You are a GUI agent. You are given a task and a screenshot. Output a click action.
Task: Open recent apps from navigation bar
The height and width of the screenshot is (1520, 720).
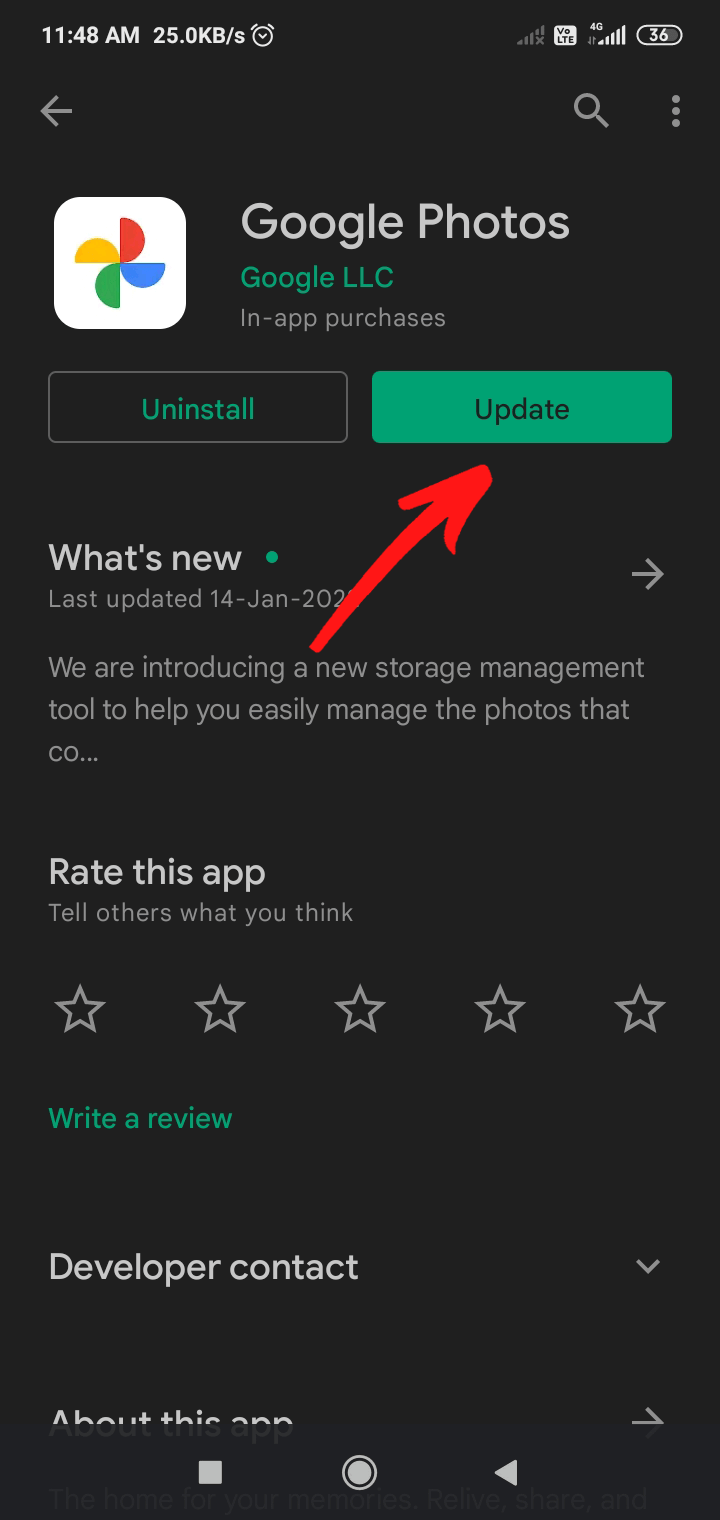pos(210,1472)
